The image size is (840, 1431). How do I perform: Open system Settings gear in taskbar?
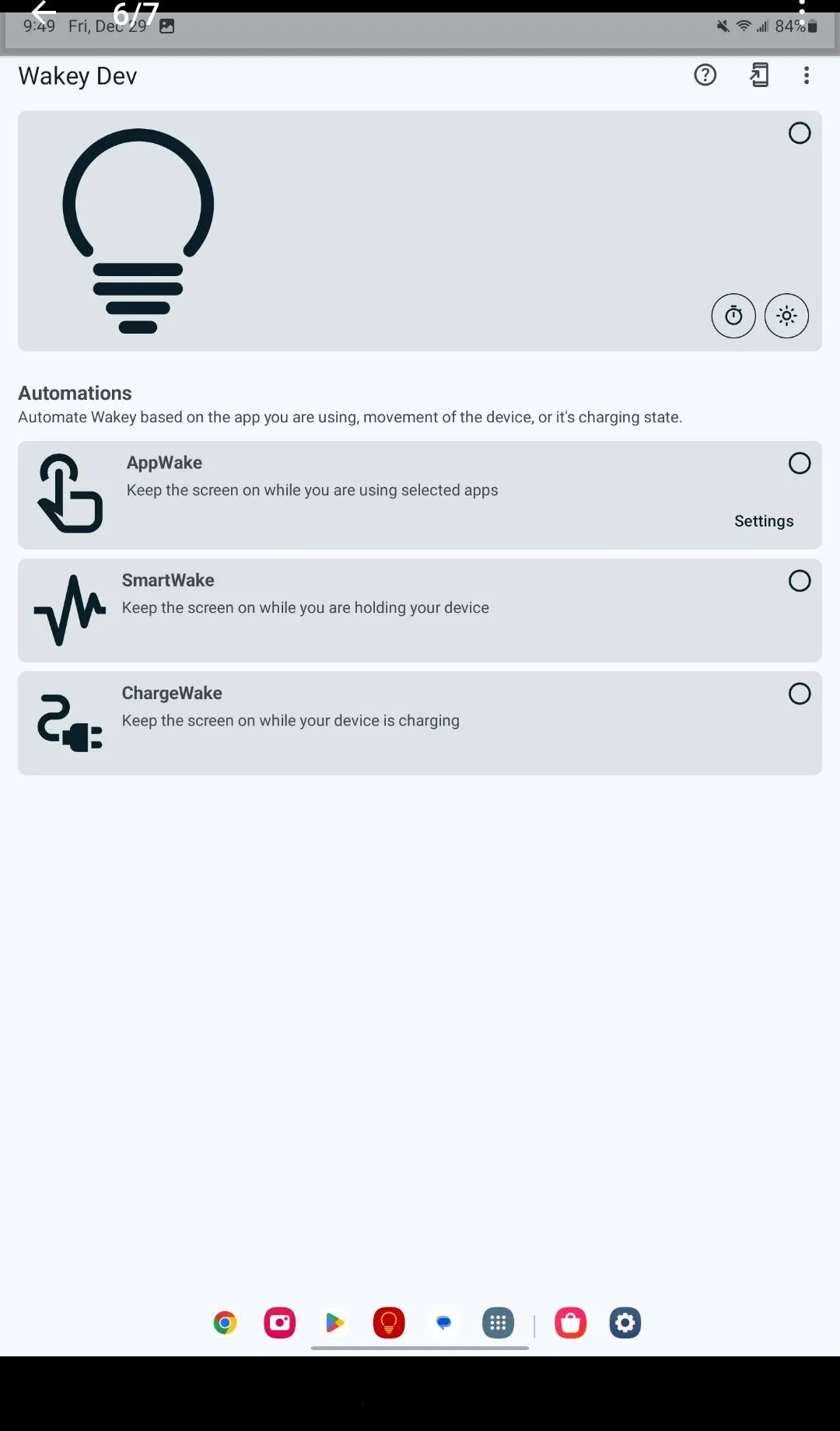click(x=625, y=1323)
